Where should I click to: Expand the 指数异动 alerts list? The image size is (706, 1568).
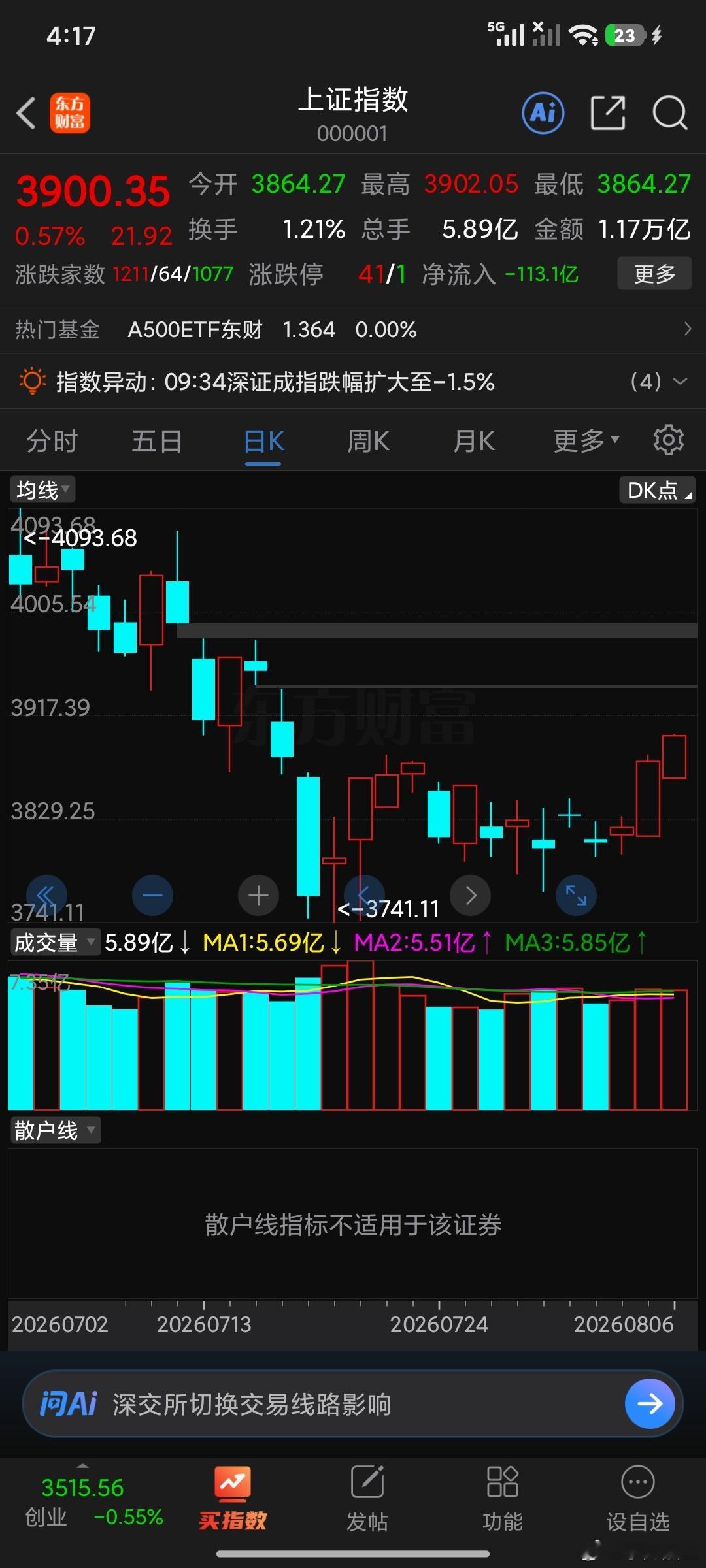[658, 382]
